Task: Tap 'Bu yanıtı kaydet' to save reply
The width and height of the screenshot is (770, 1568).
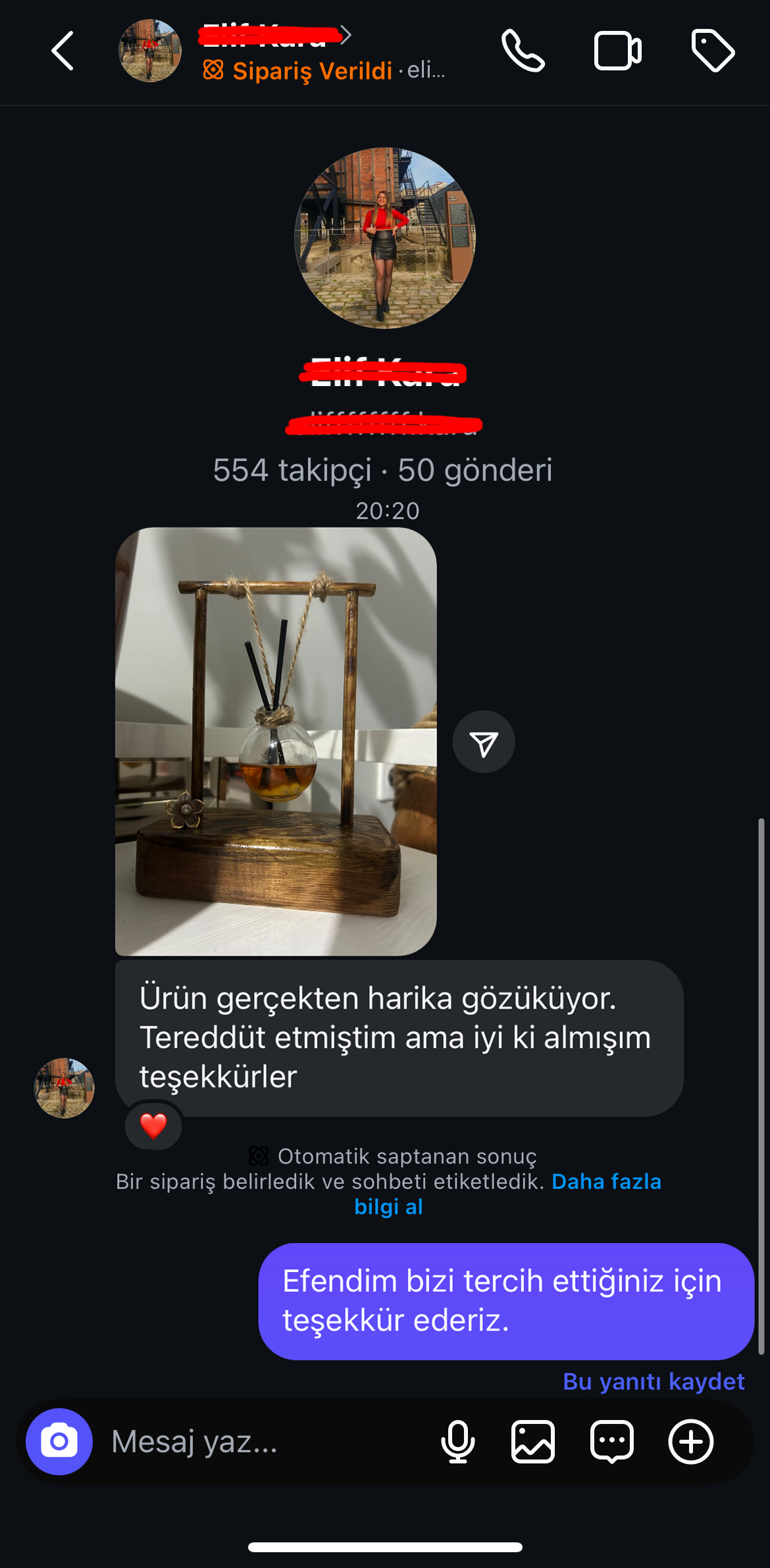Action: click(x=654, y=1381)
